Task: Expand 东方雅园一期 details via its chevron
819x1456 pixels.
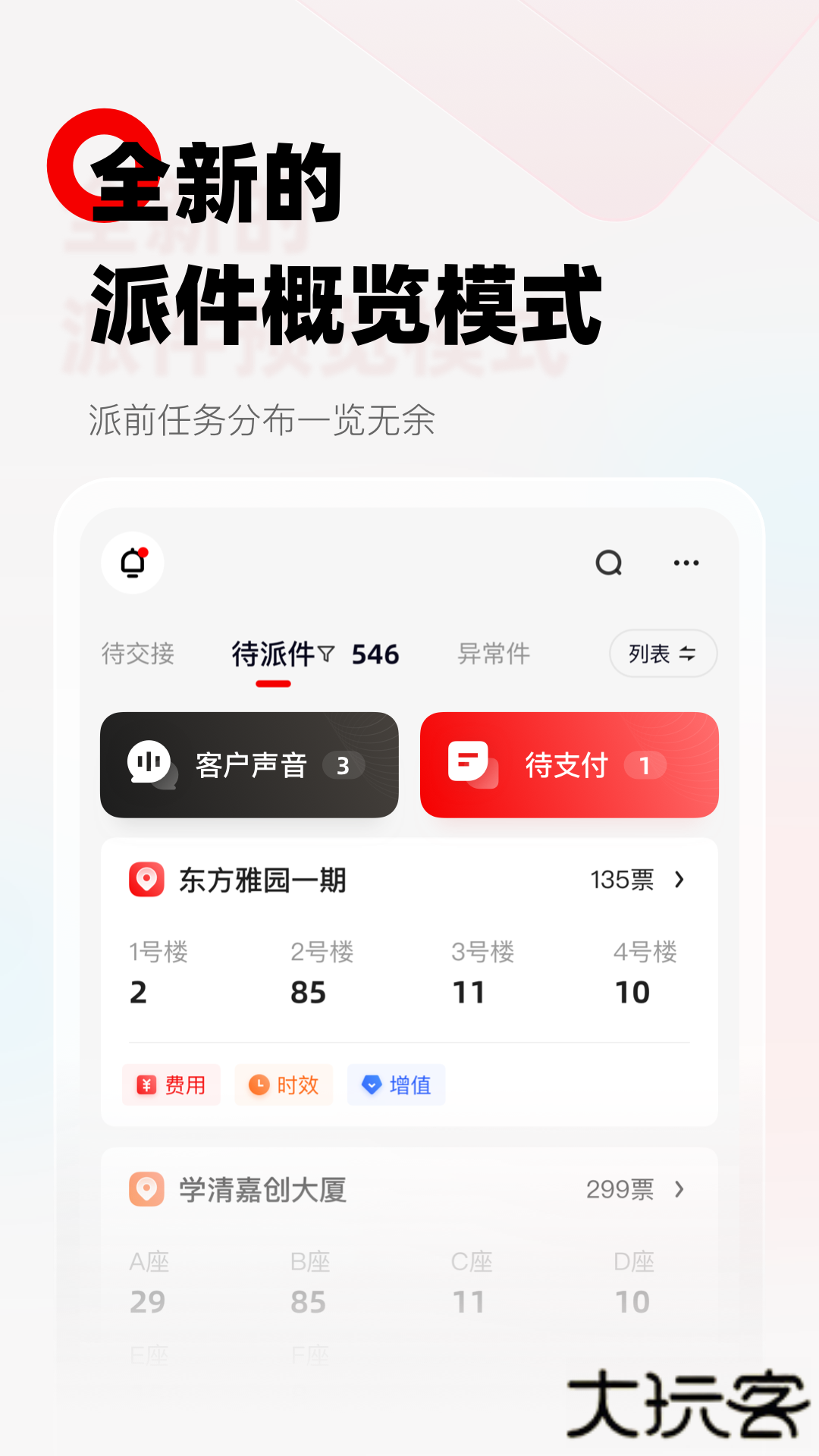Action: (679, 880)
